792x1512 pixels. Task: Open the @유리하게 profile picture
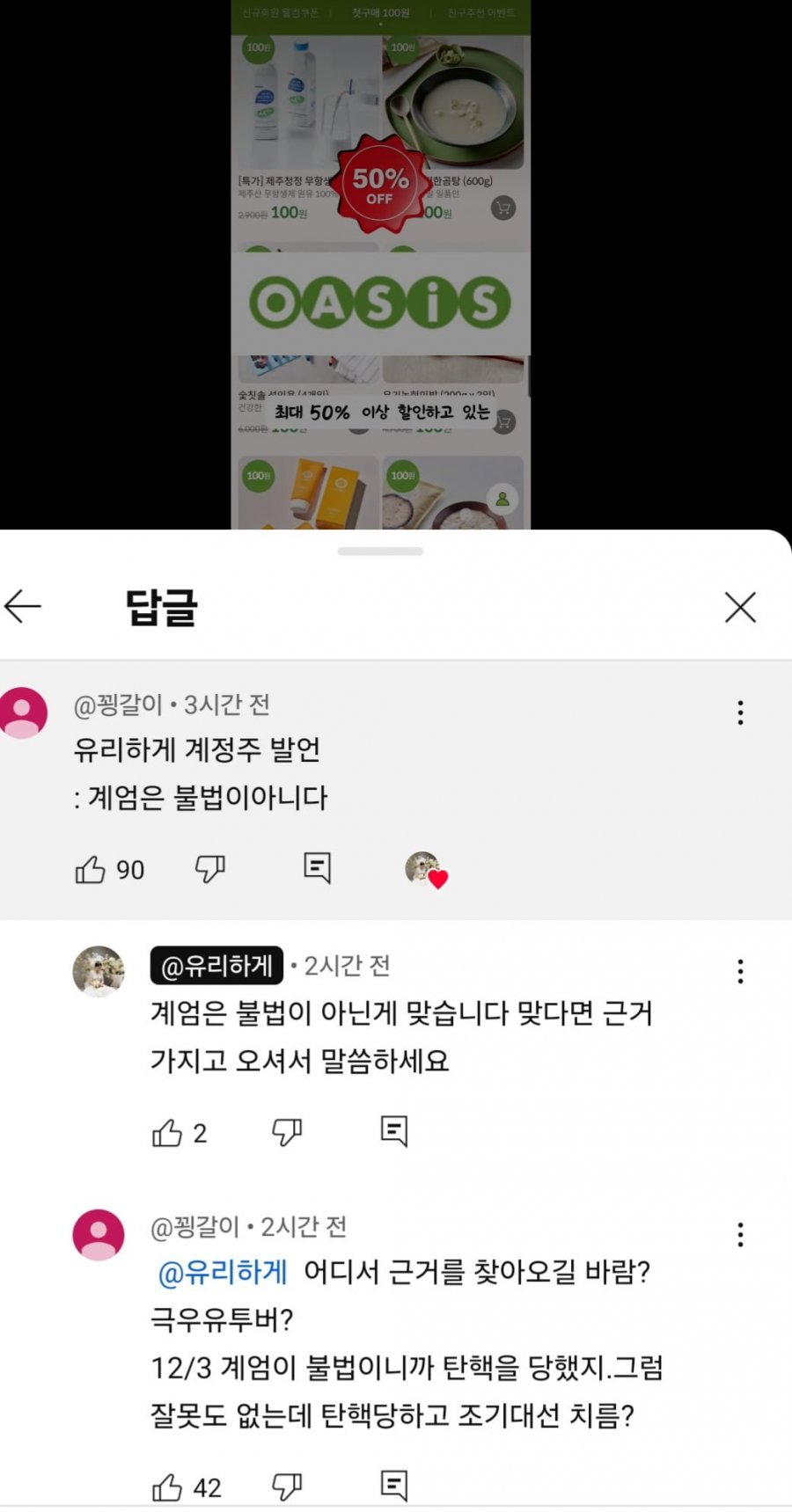(x=99, y=971)
